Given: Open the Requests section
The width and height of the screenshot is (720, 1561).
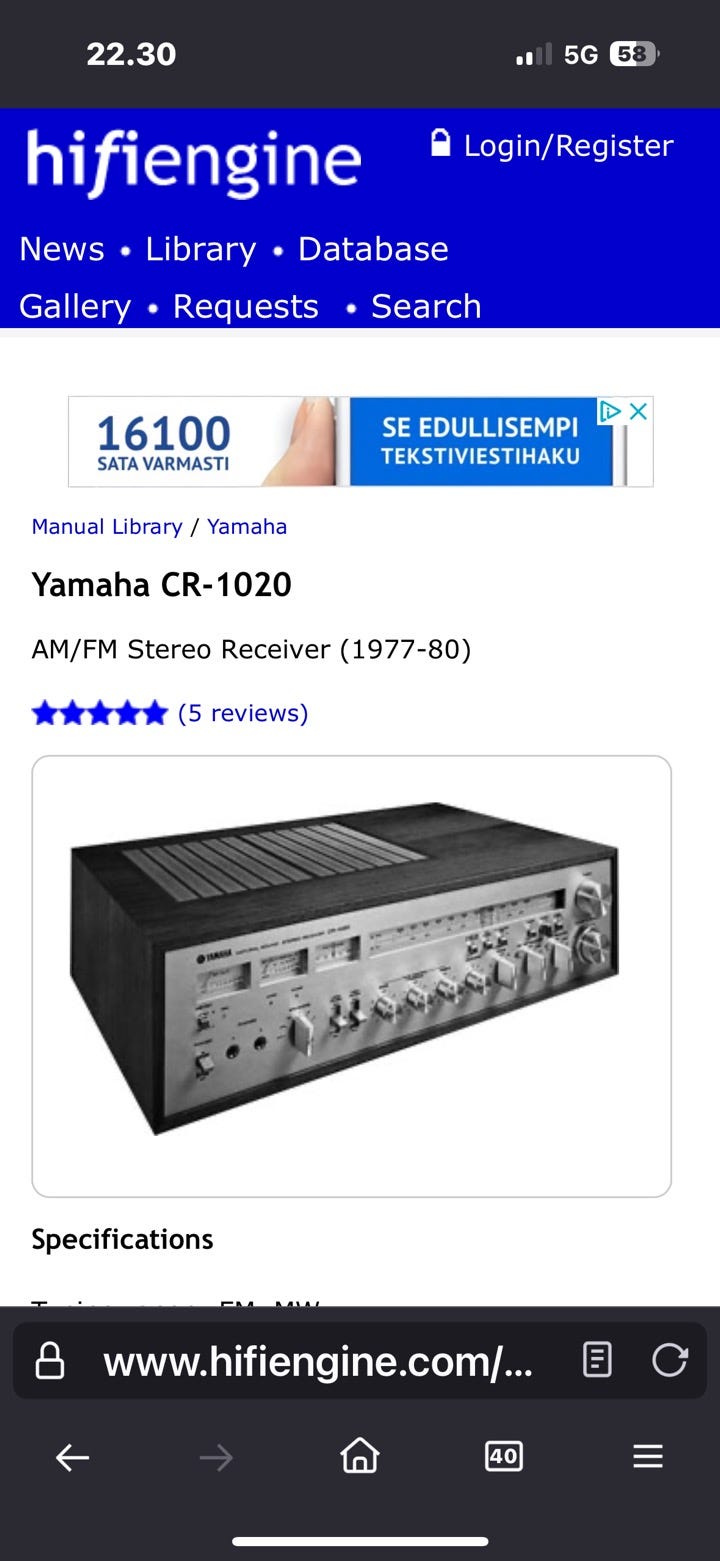Looking at the screenshot, I should (245, 306).
